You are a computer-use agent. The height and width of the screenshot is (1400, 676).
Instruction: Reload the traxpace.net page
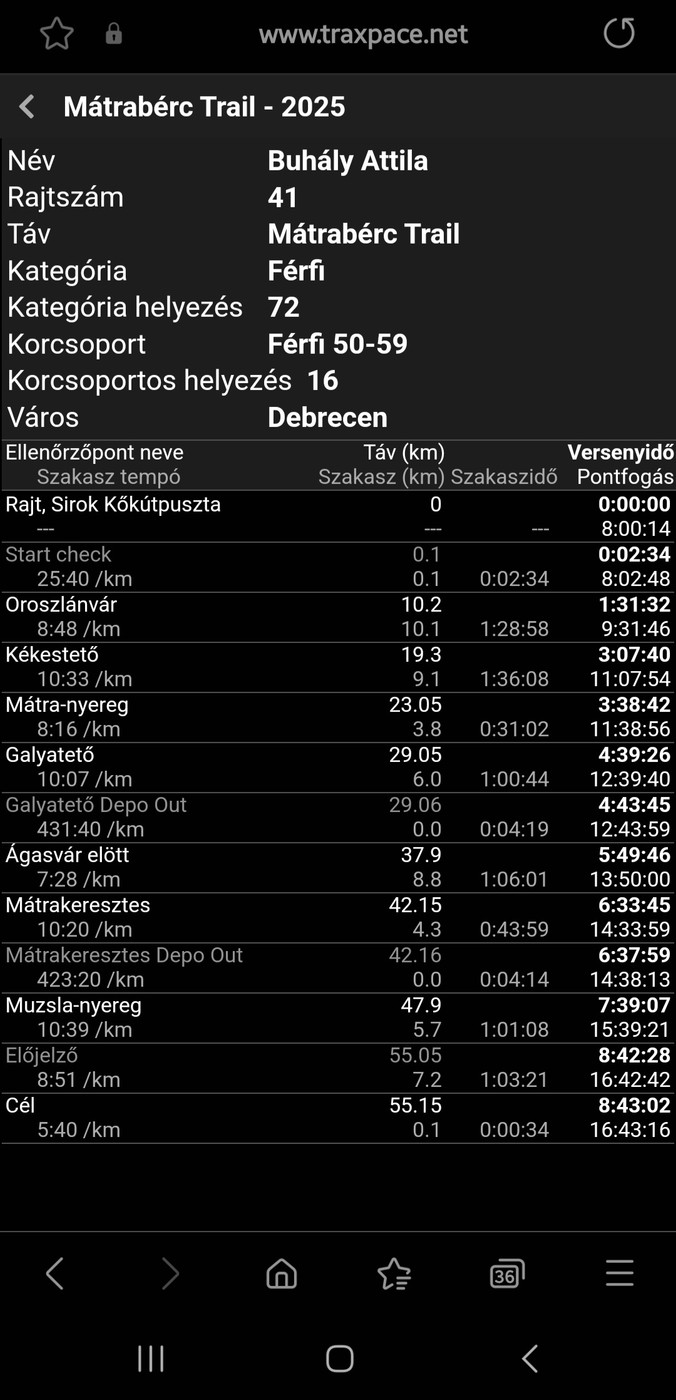click(619, 34)
